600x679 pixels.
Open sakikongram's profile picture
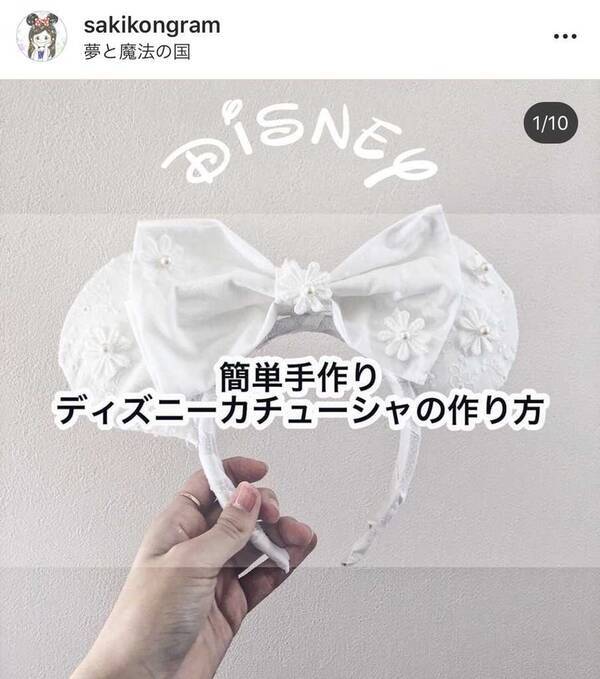click(x=41, y=35)
